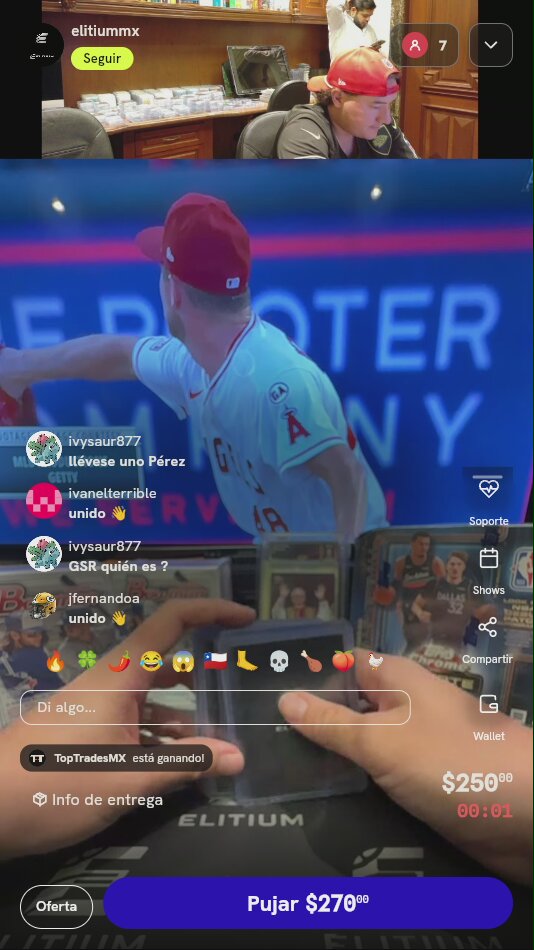Open the viewer count list
The height and width of the screenshot is (950, 534).
pos(424,45)
